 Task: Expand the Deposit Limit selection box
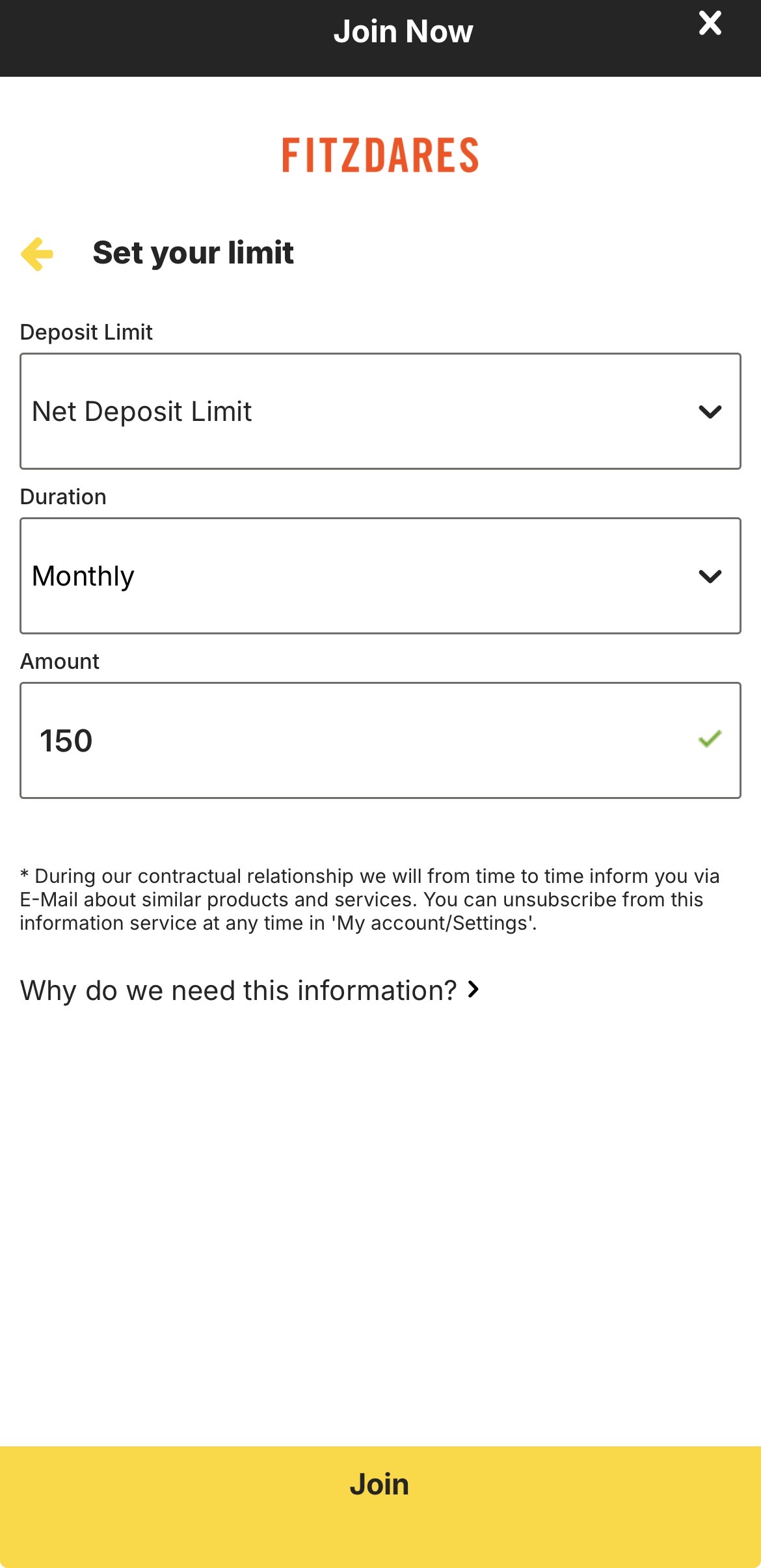click(380, 411)
